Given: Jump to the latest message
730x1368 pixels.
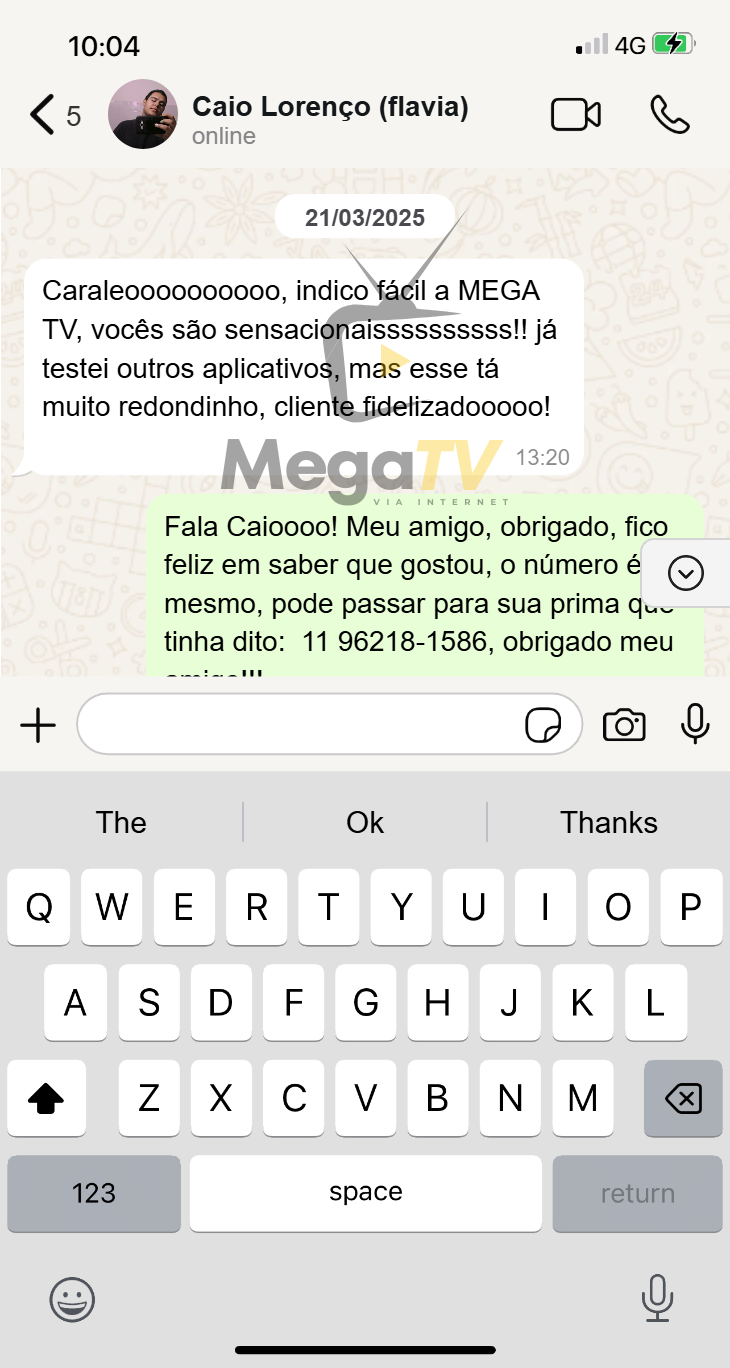Looking at the screenshot, I should (x=686, y=573).
